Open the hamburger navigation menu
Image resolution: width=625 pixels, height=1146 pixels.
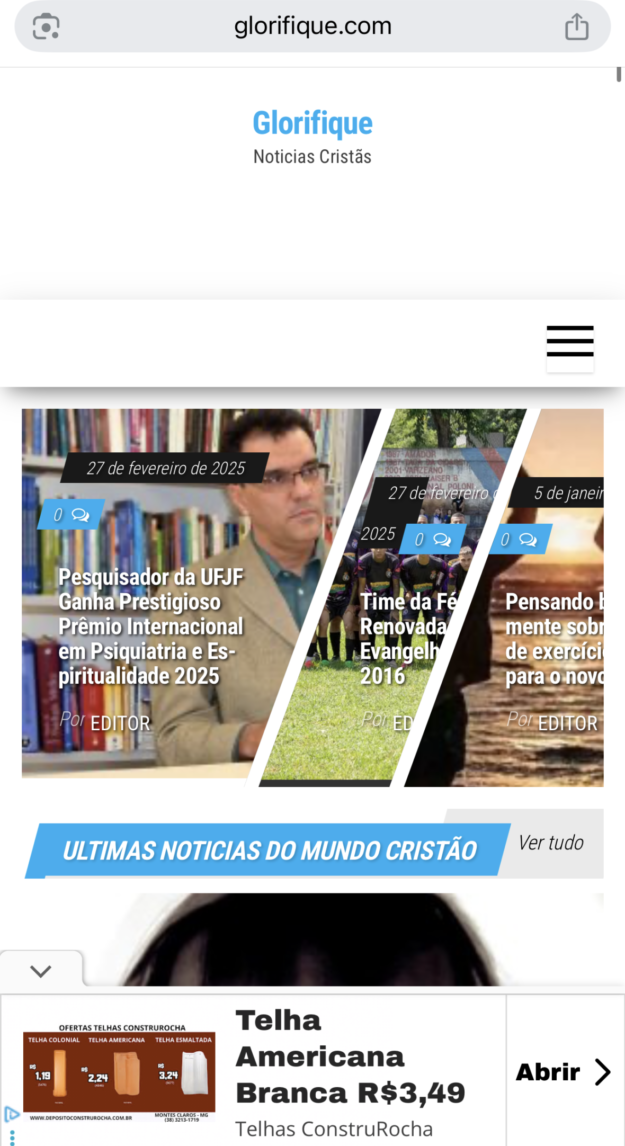[x=570, y=342]
